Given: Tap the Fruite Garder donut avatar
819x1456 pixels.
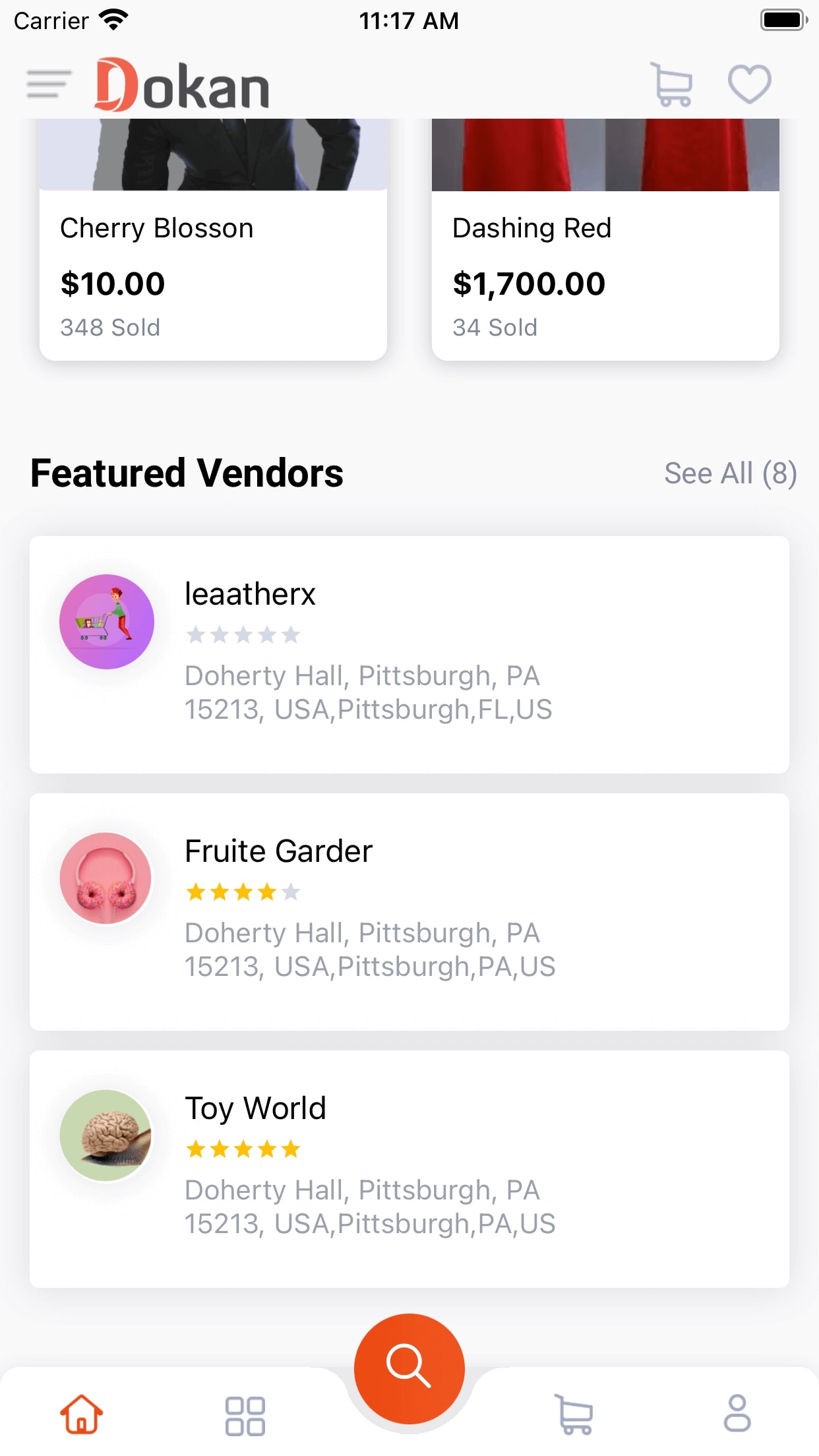Looking at the screenshot, I should (x=106, y=878).
